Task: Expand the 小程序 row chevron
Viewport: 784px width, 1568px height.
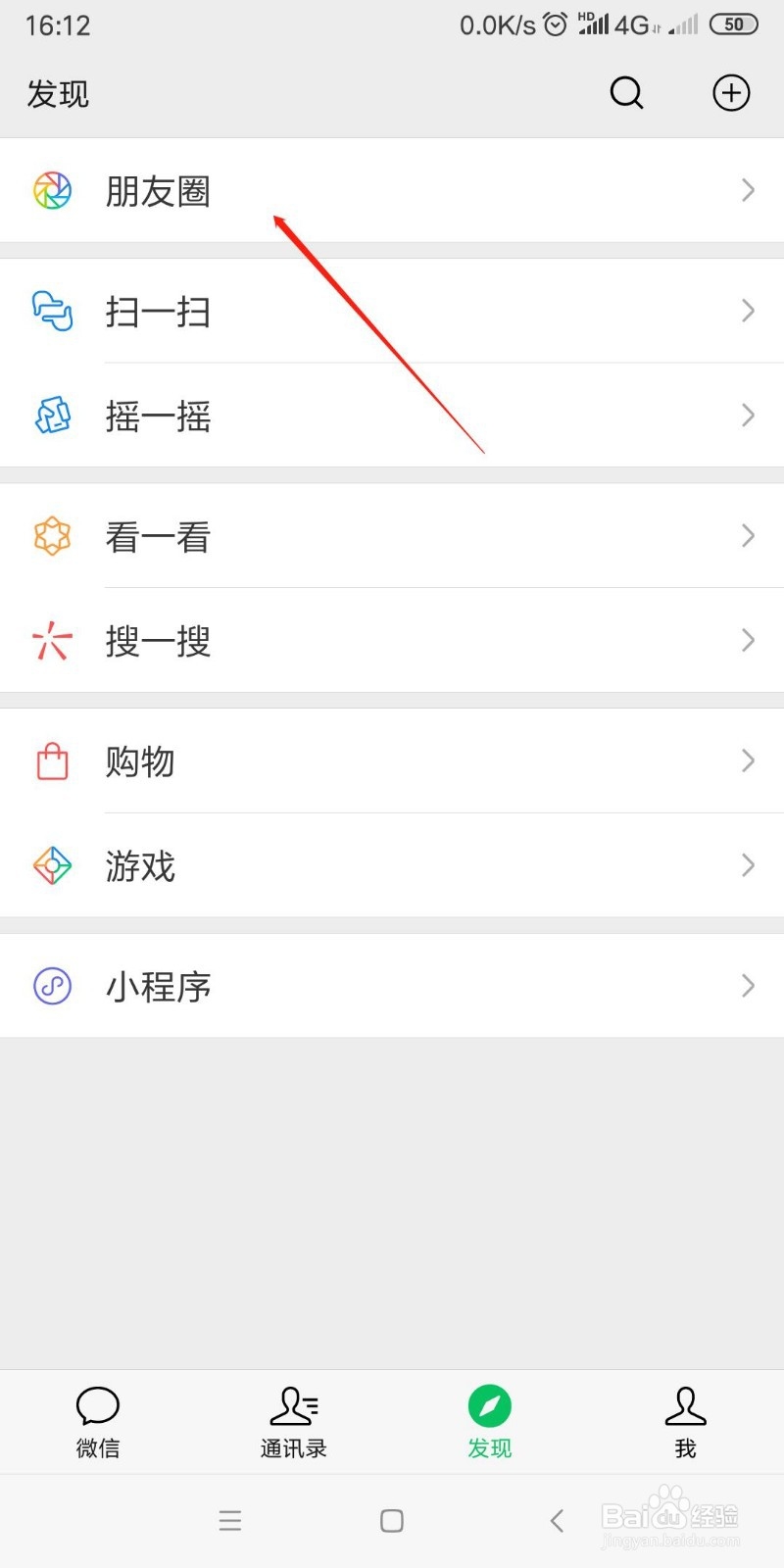Action: (747, 986)
